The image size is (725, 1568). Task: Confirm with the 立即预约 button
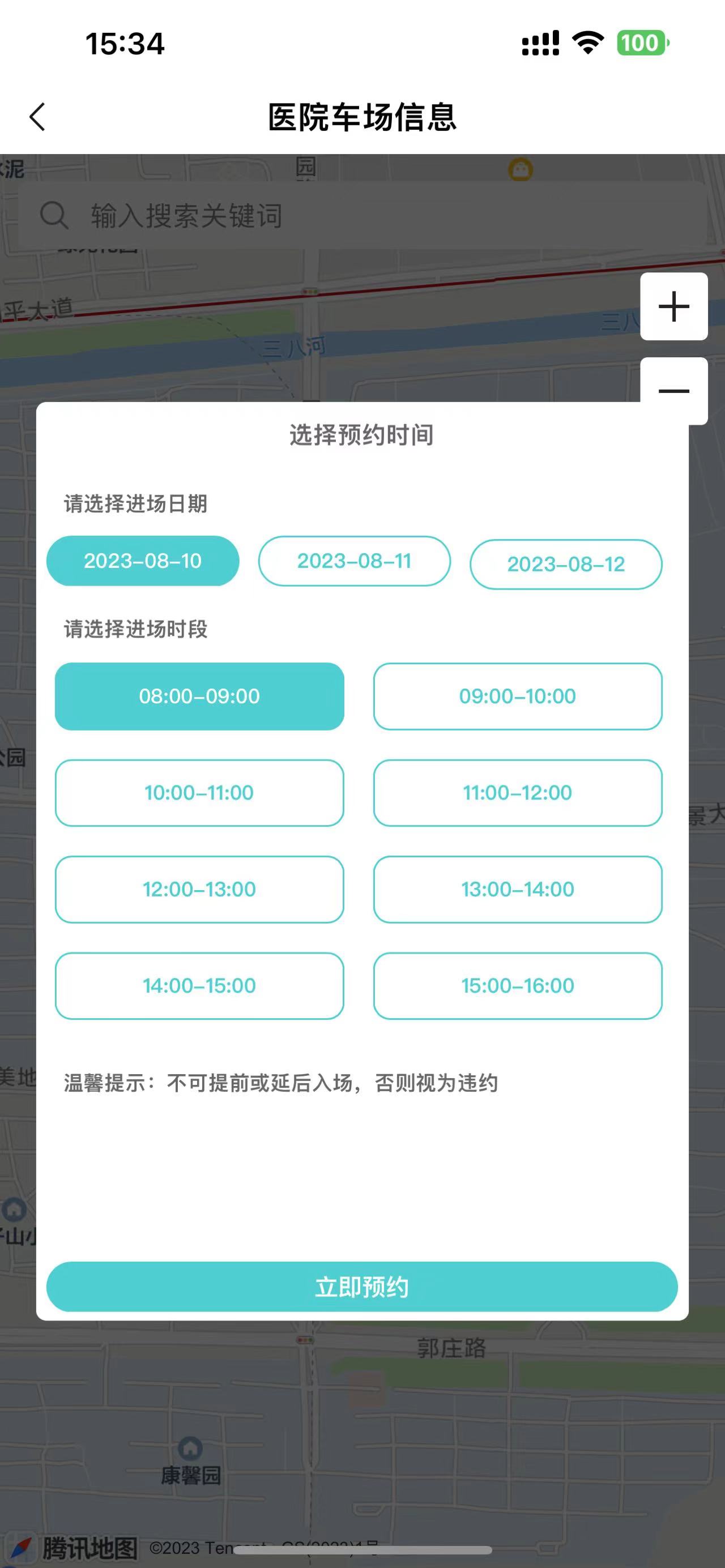pyautogui.click(x=362, y=1286)
